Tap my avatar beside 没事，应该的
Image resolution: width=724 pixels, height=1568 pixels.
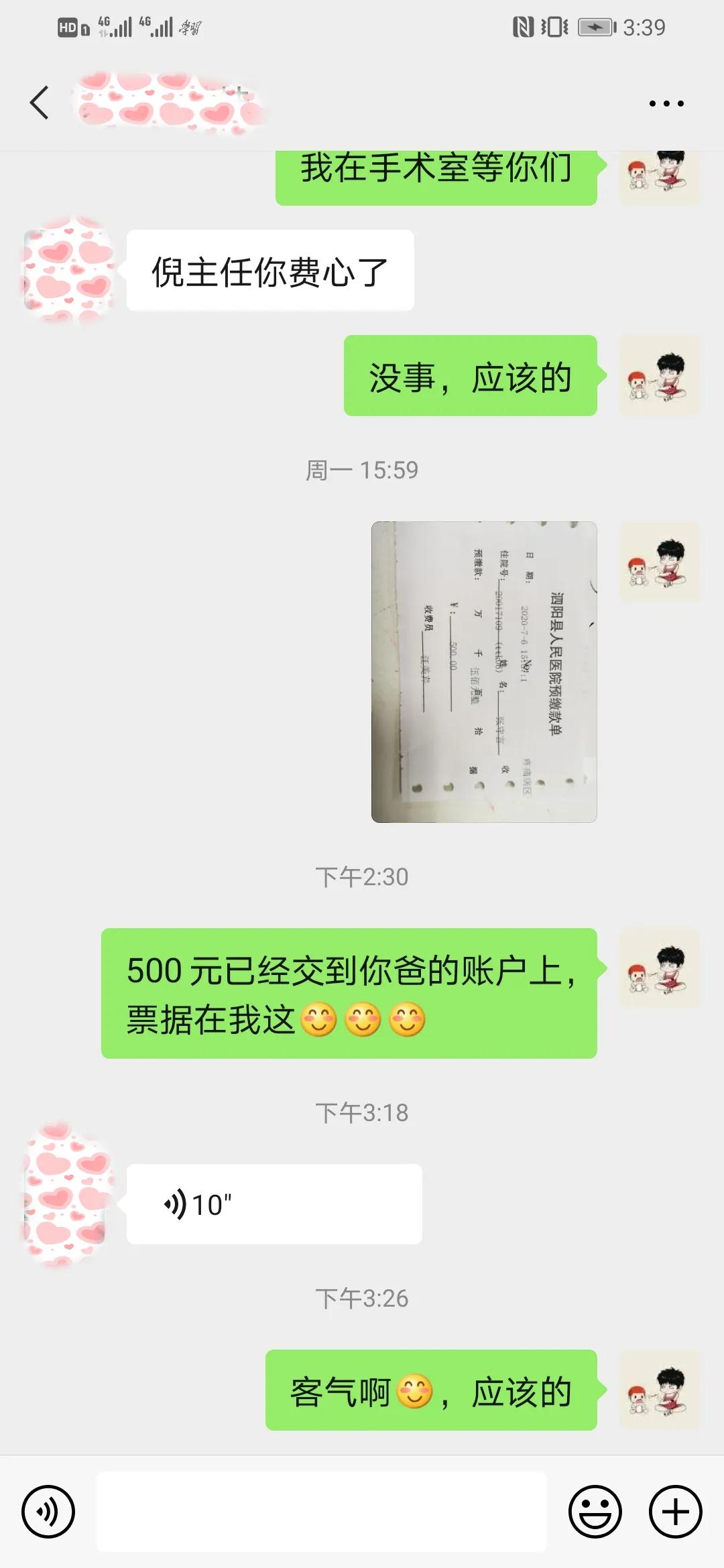659,376
